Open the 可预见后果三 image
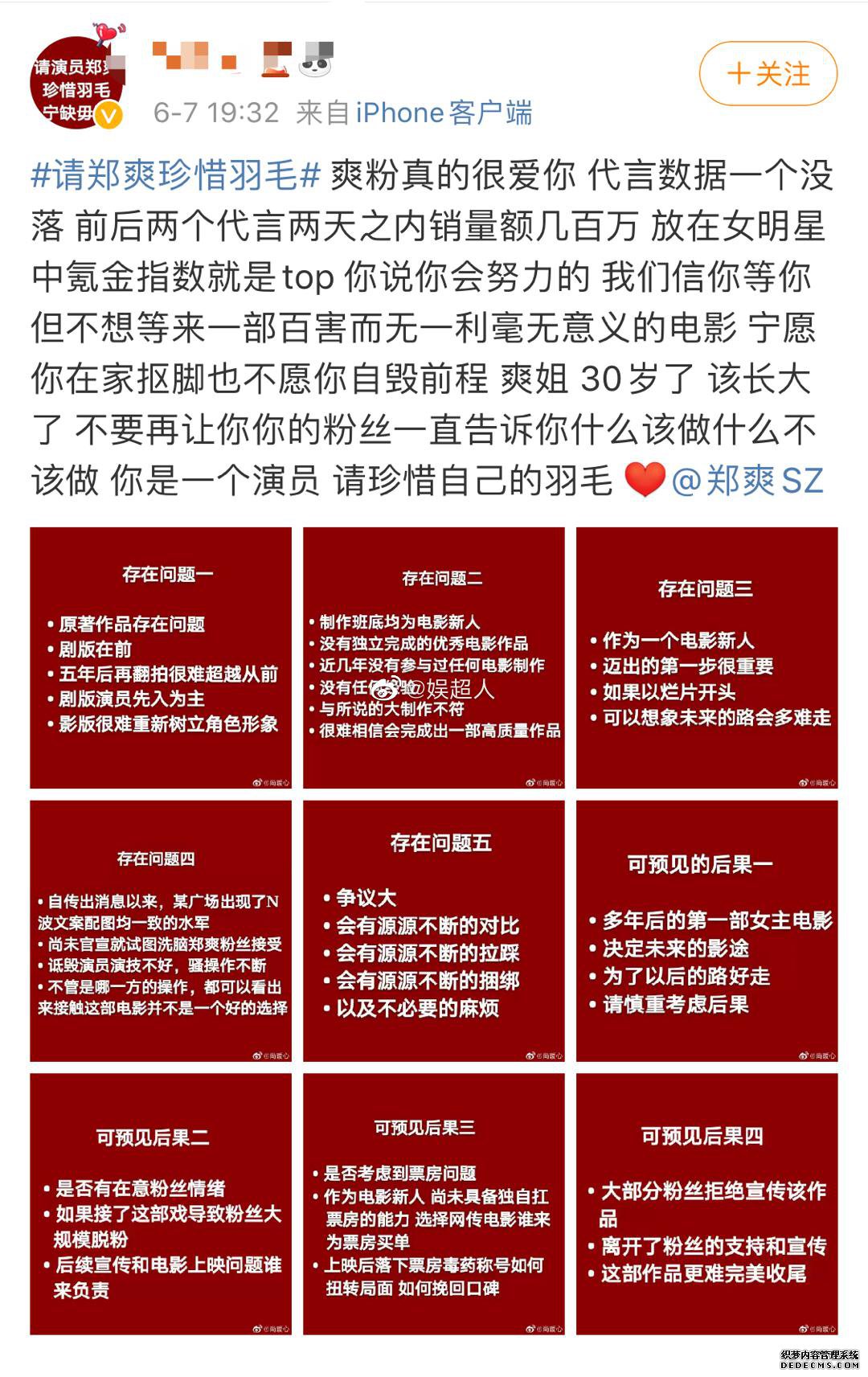868x1377 pixels. (434, 1204)
